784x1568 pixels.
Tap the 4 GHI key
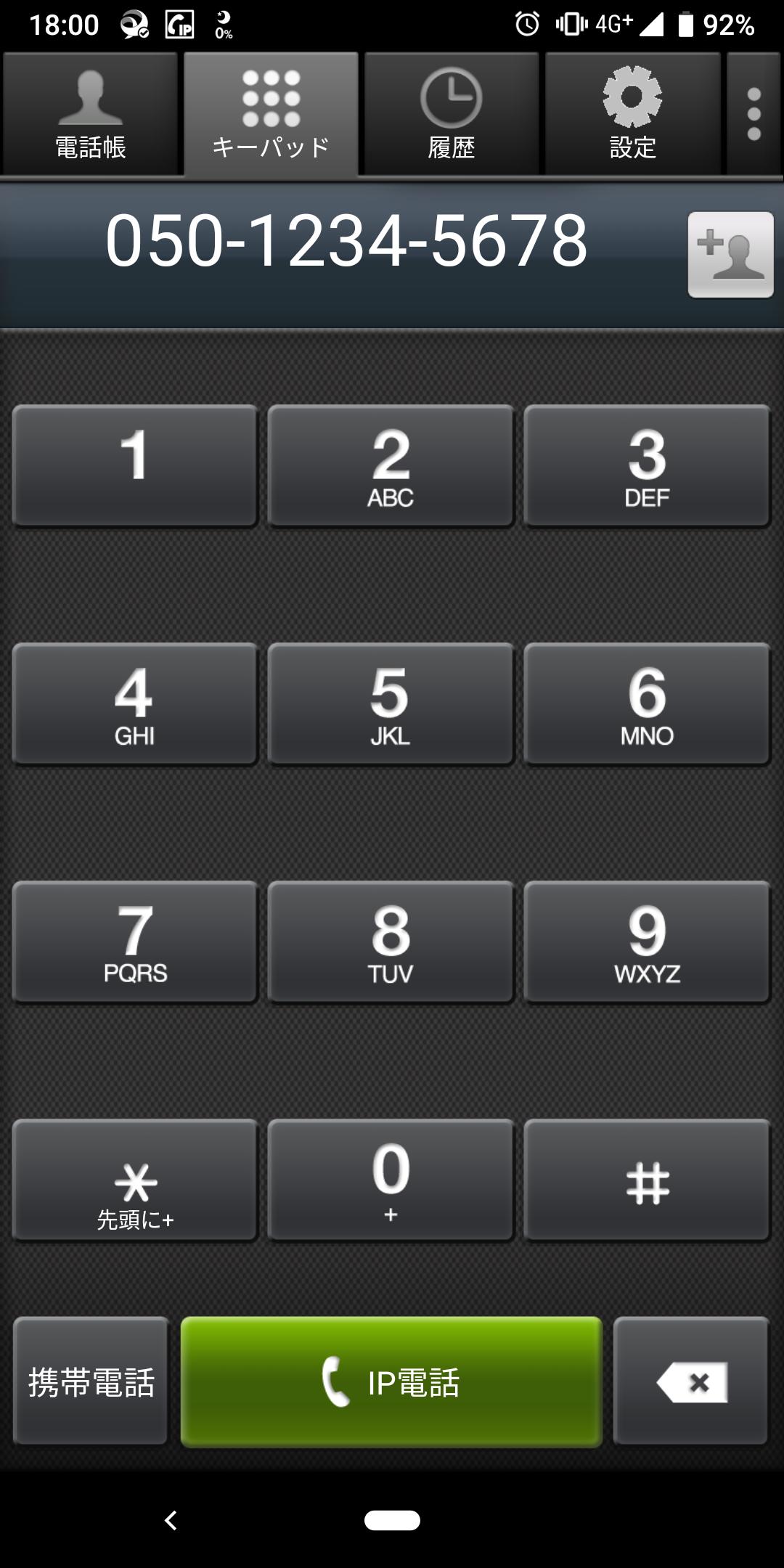click(135, 703)
